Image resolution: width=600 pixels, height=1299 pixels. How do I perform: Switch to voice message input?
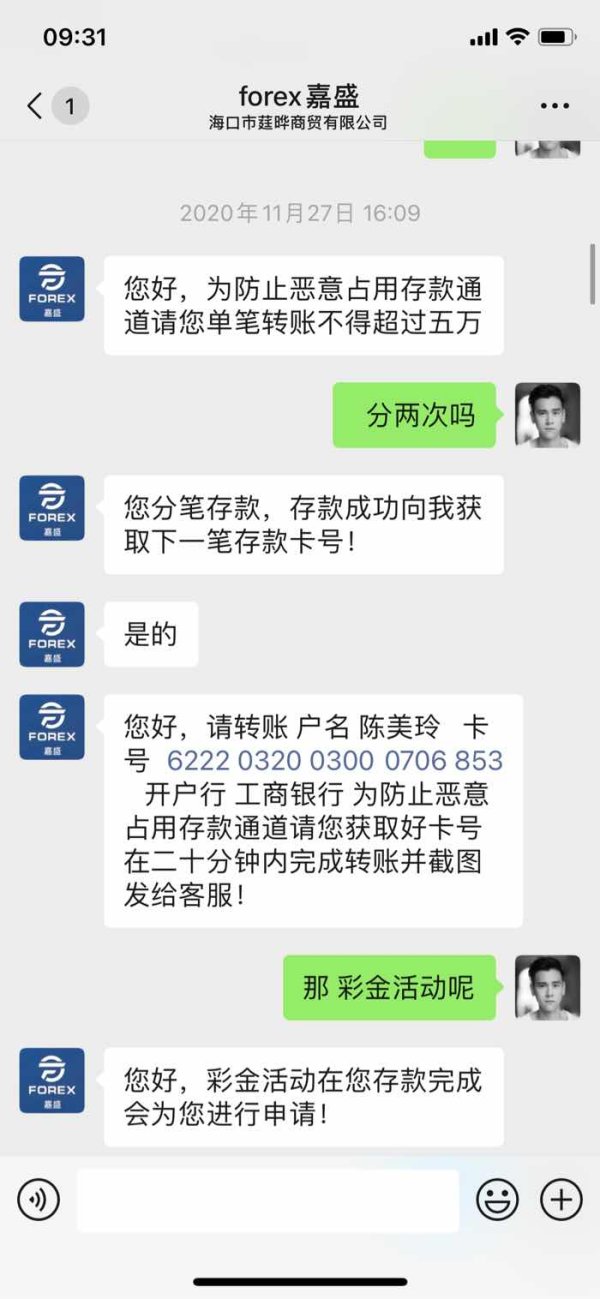pyautogui.click(x=39, y=1199)
